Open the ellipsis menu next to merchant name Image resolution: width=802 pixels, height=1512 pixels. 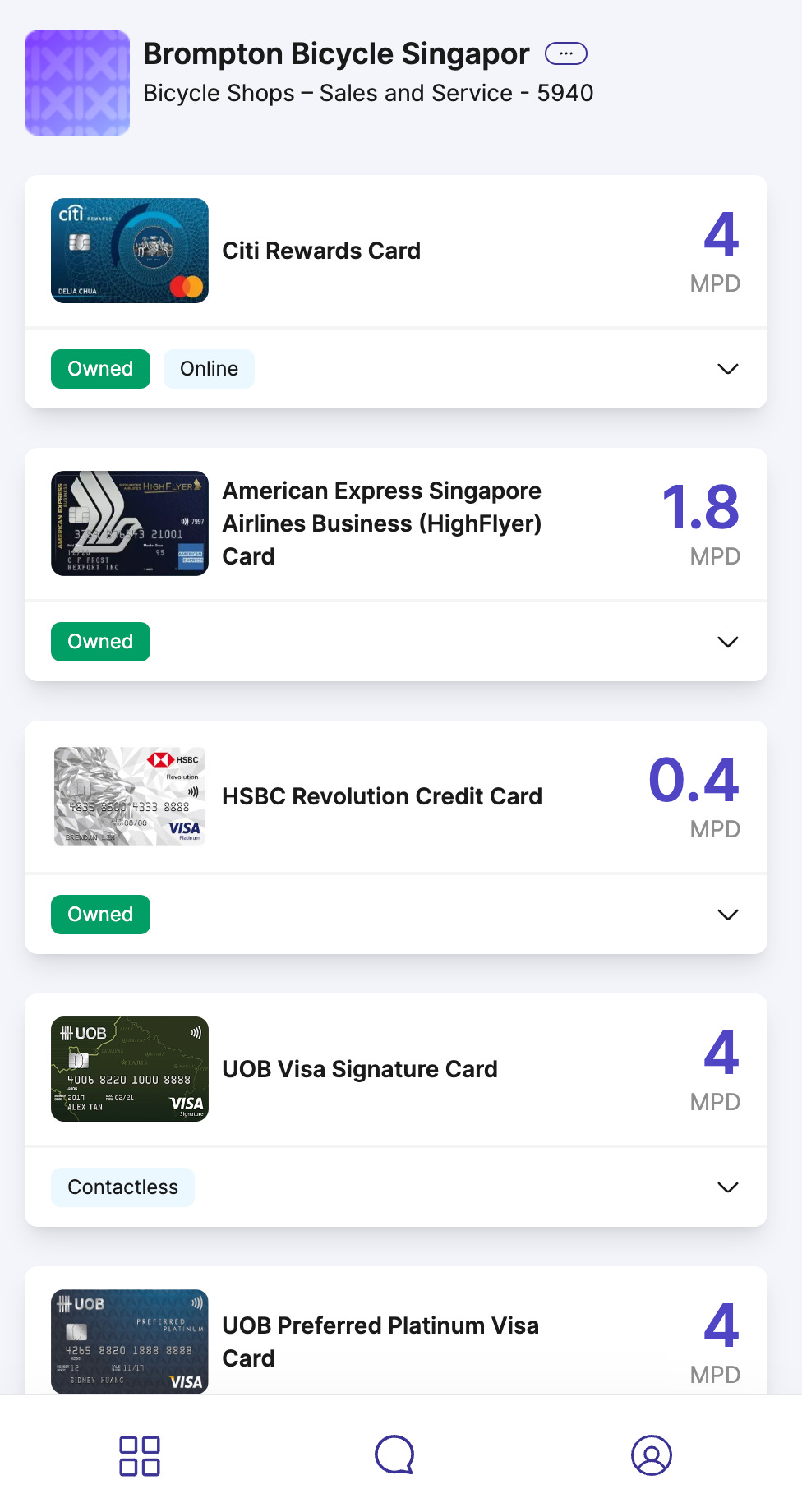click(566, 53)
